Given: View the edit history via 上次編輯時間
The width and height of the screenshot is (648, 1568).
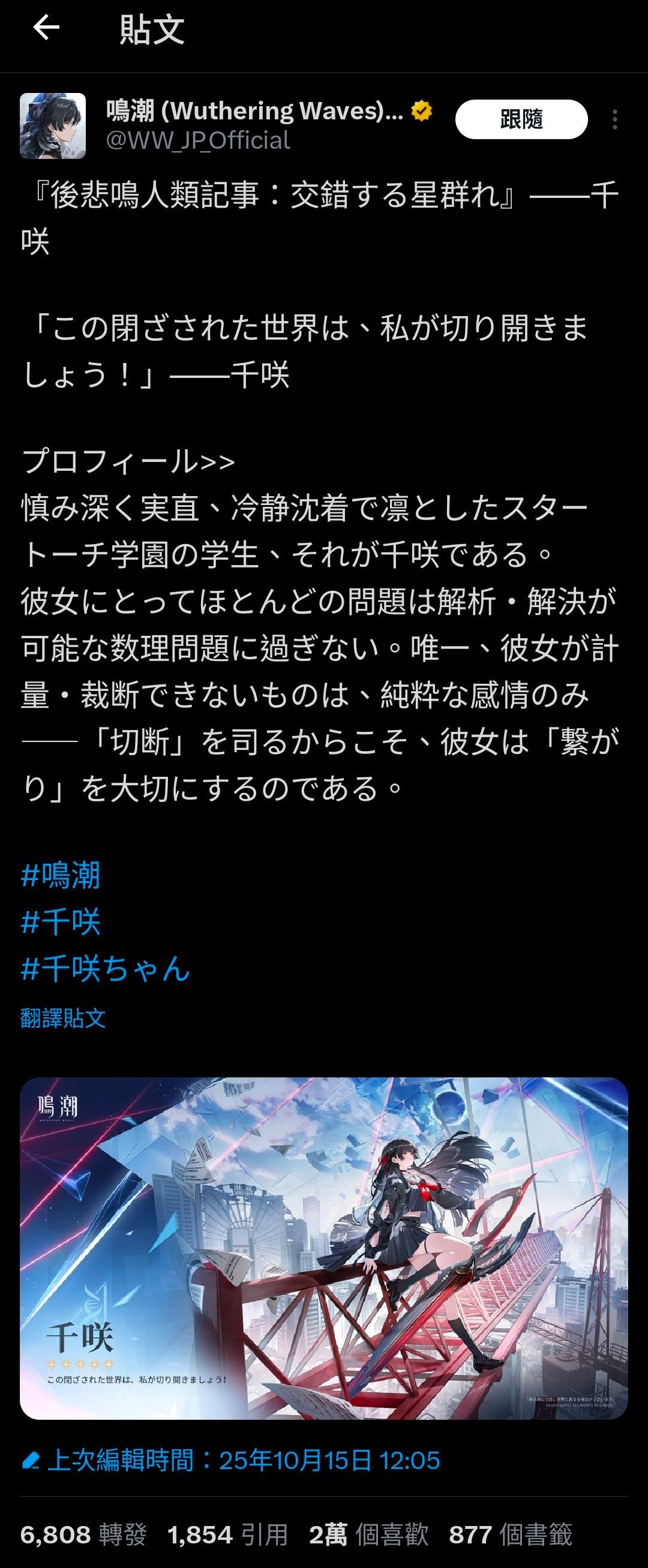Looking at the screenshot, I should coord(232,1460).
